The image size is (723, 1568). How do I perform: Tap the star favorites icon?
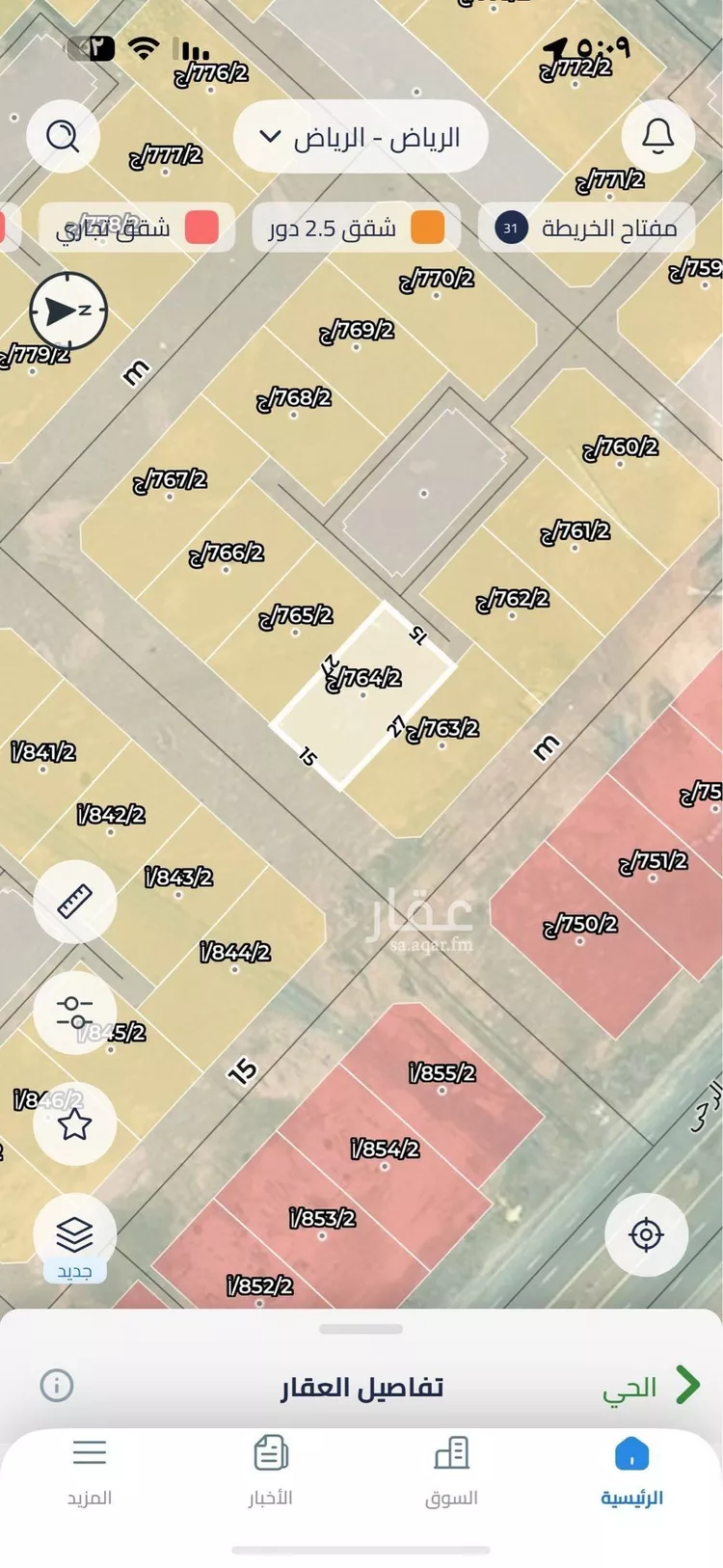click(72, 1125)
